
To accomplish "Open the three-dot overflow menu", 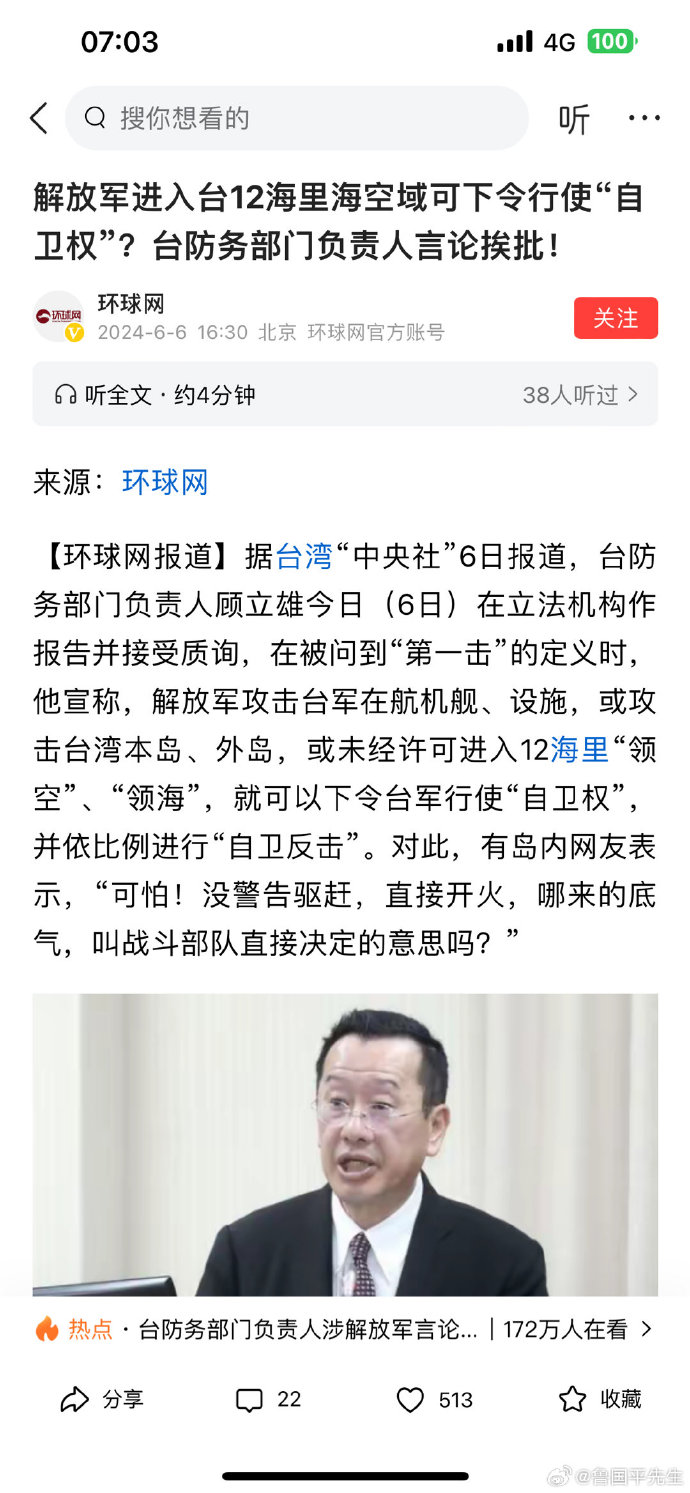I will pos(644,119).
